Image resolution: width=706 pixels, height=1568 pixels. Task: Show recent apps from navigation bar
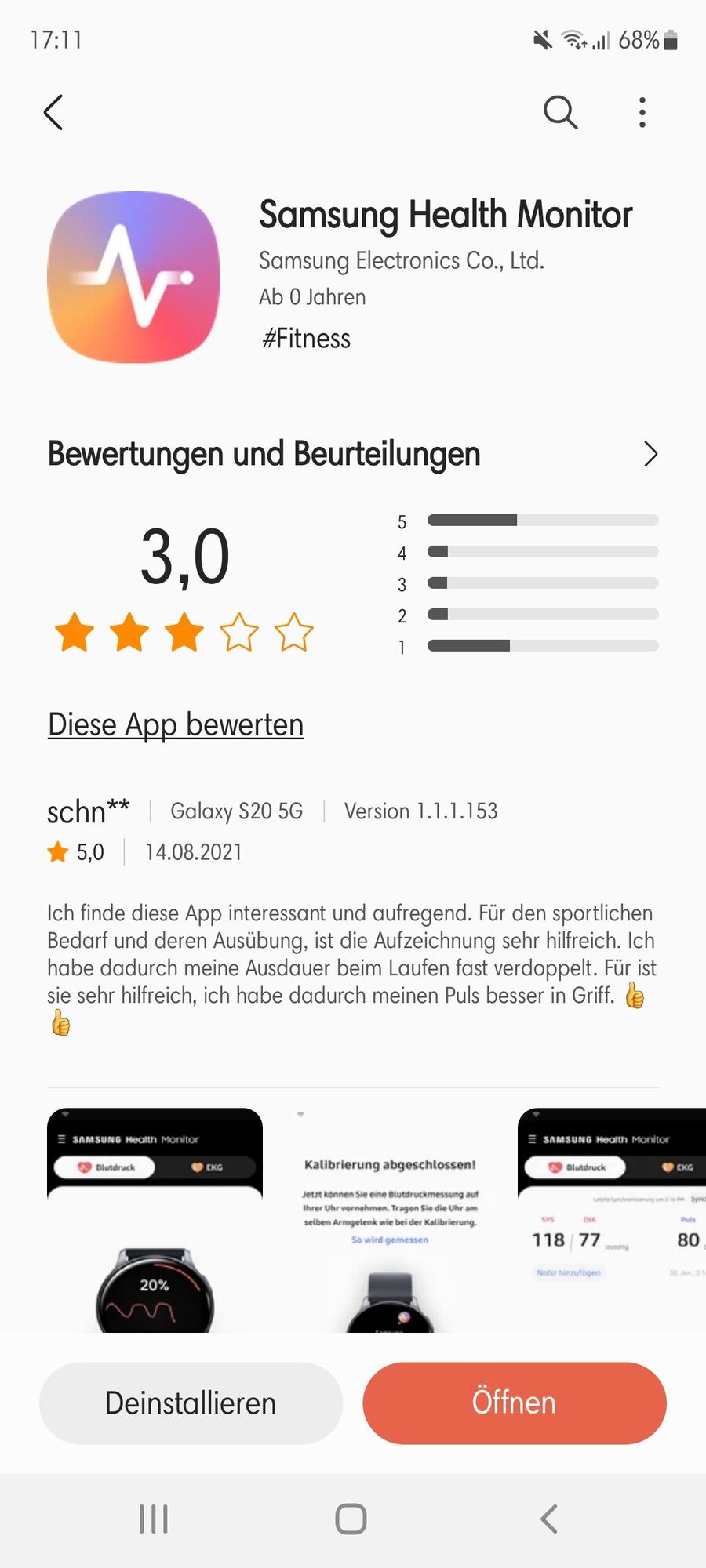(154, 1519)
